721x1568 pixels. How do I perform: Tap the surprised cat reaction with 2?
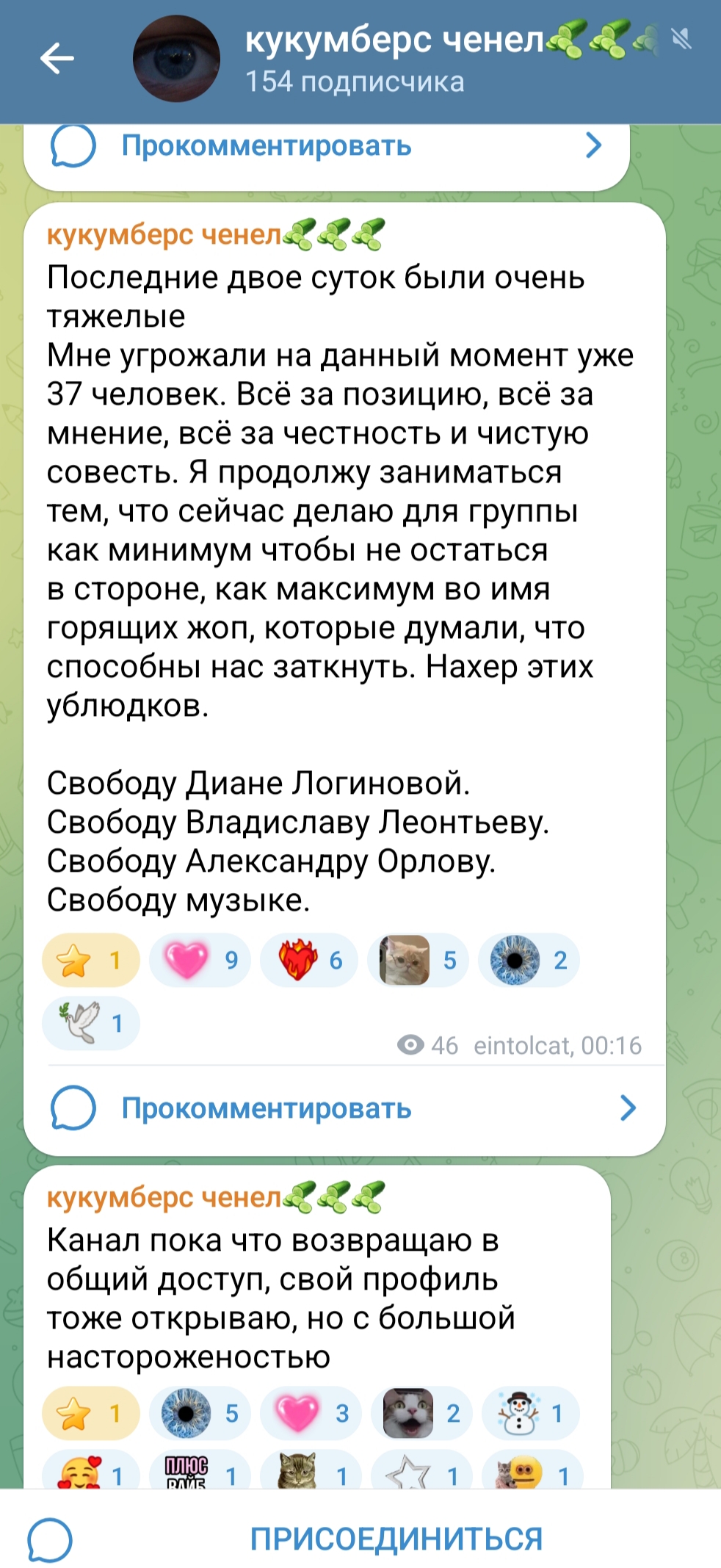pyautogui.click(x=420, y=1413)
